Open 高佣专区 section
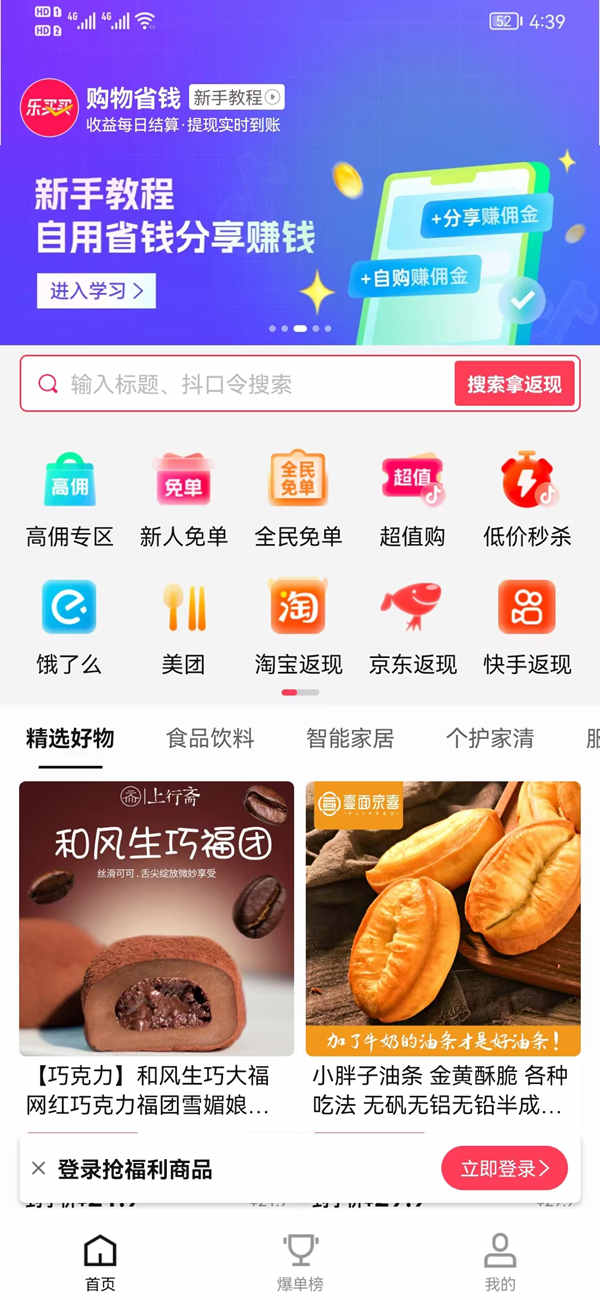Screen dimensions: 600x1300 pyautogui.click(x=69, y=499)
